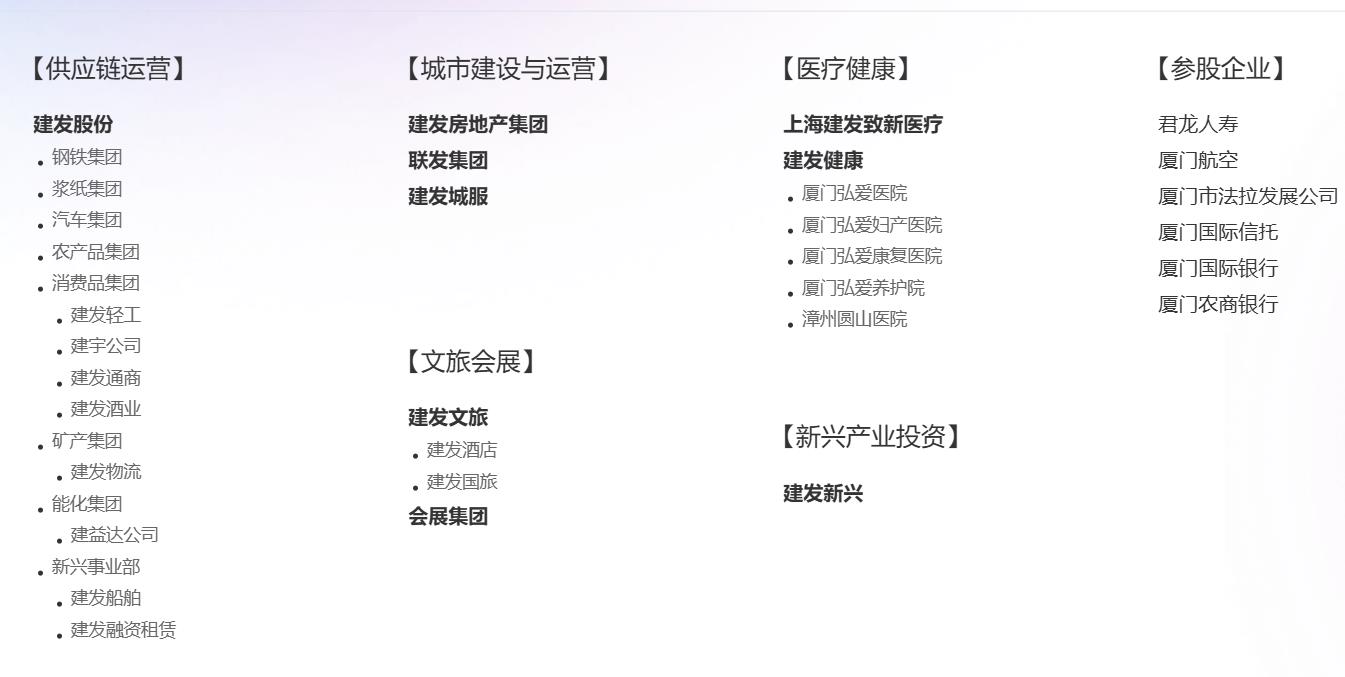1345x677 pixels.
Task: Open the 建发酒业 link
Action: (106, 409)
